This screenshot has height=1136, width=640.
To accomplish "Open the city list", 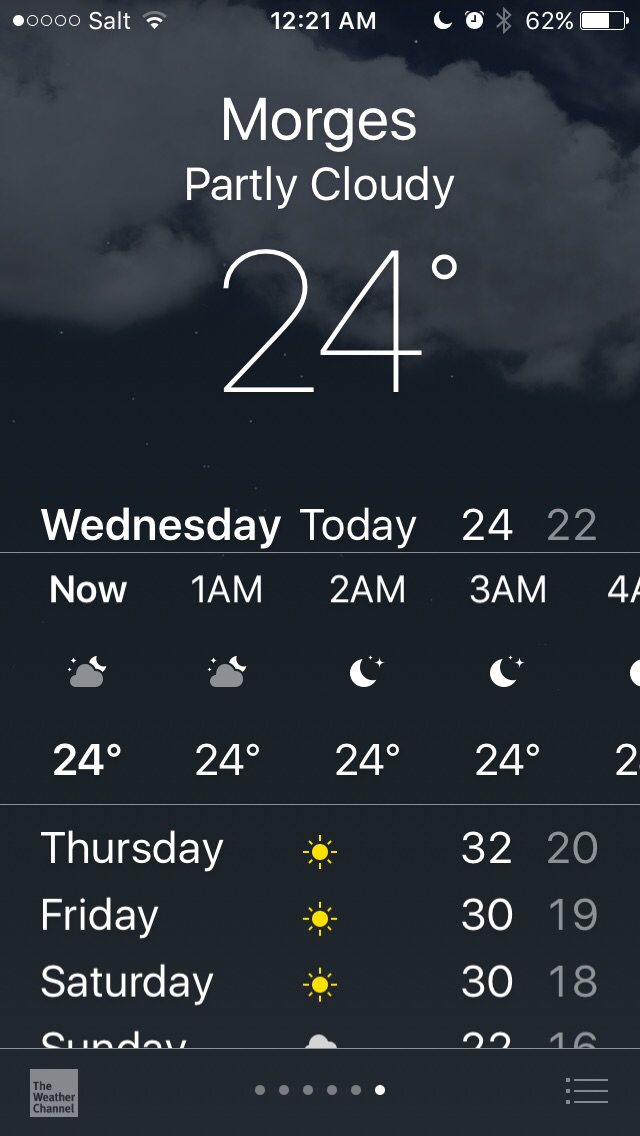I will 586,1091.
